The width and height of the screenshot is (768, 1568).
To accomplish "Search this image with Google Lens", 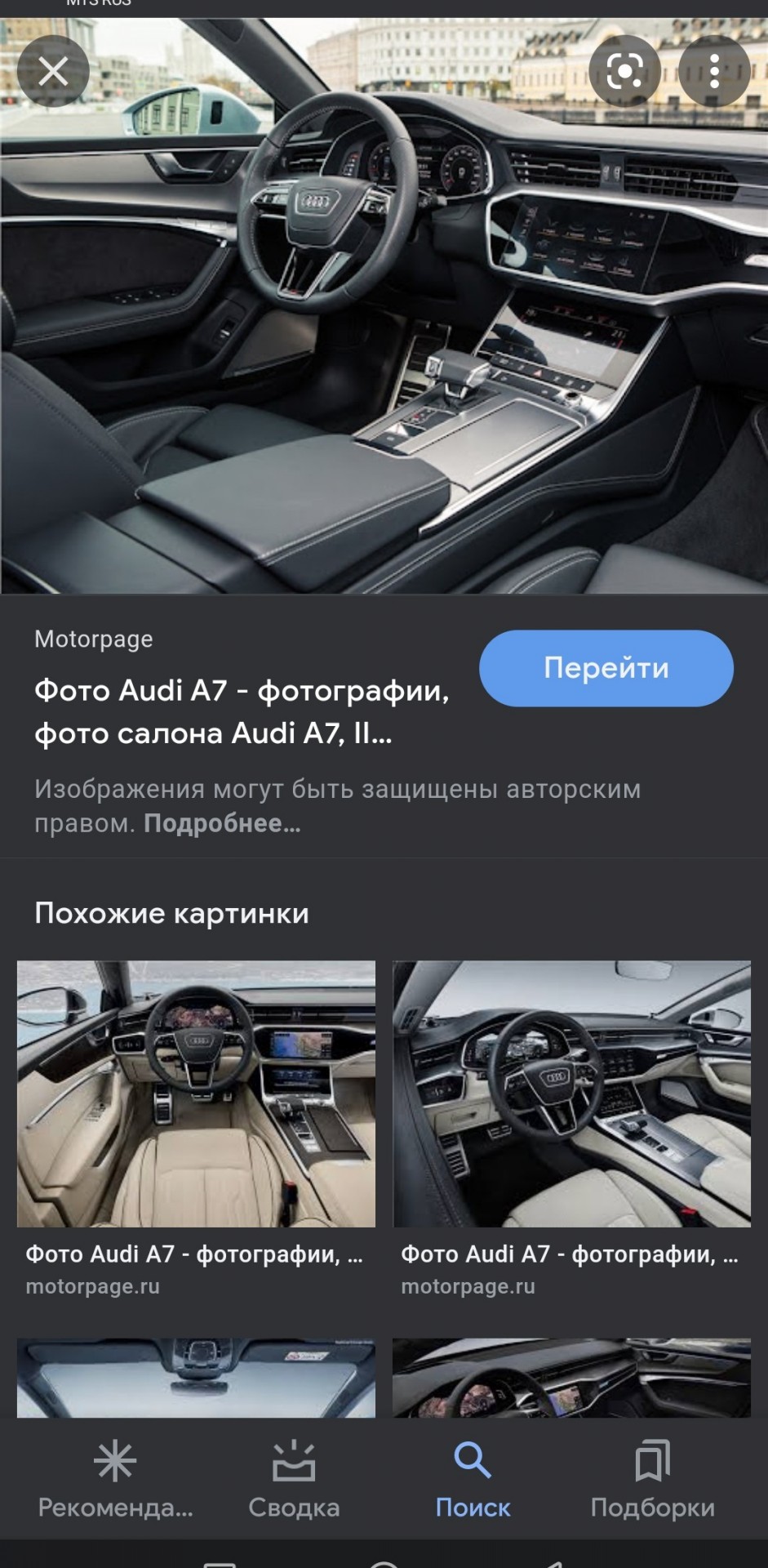I will (625, 71).
